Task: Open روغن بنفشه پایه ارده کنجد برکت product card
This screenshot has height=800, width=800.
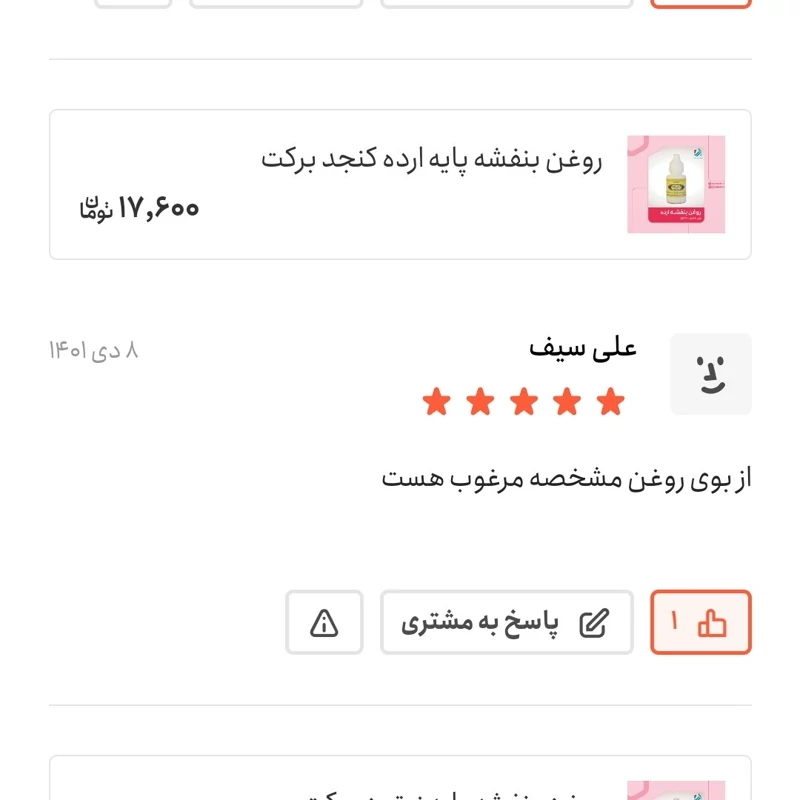Action: 400,185
